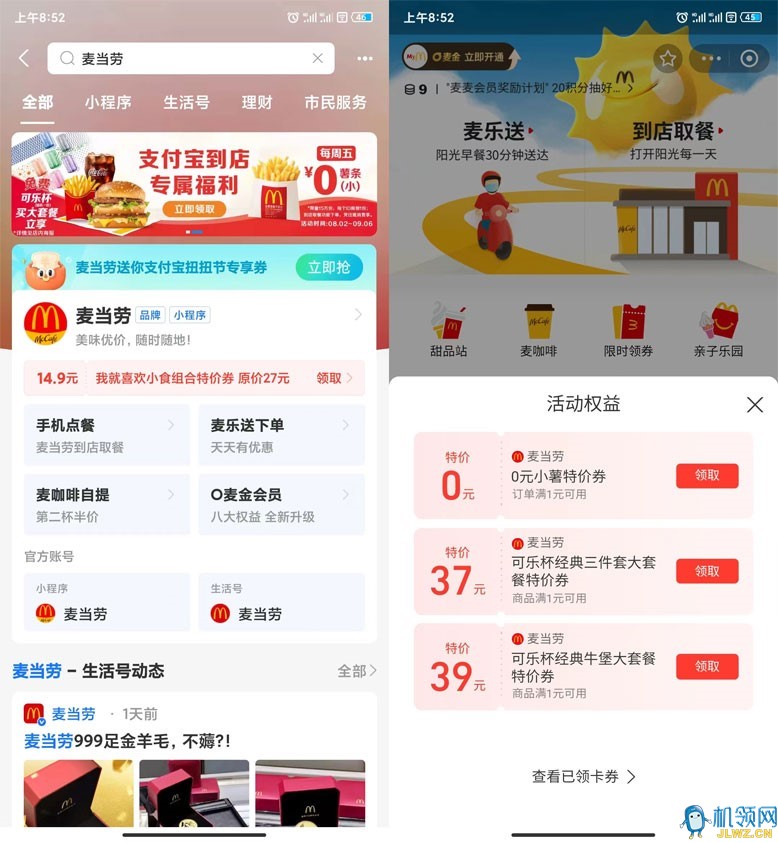
Task: Open 麦咖啡自提 pickup
Action: [x=106, y=504]
